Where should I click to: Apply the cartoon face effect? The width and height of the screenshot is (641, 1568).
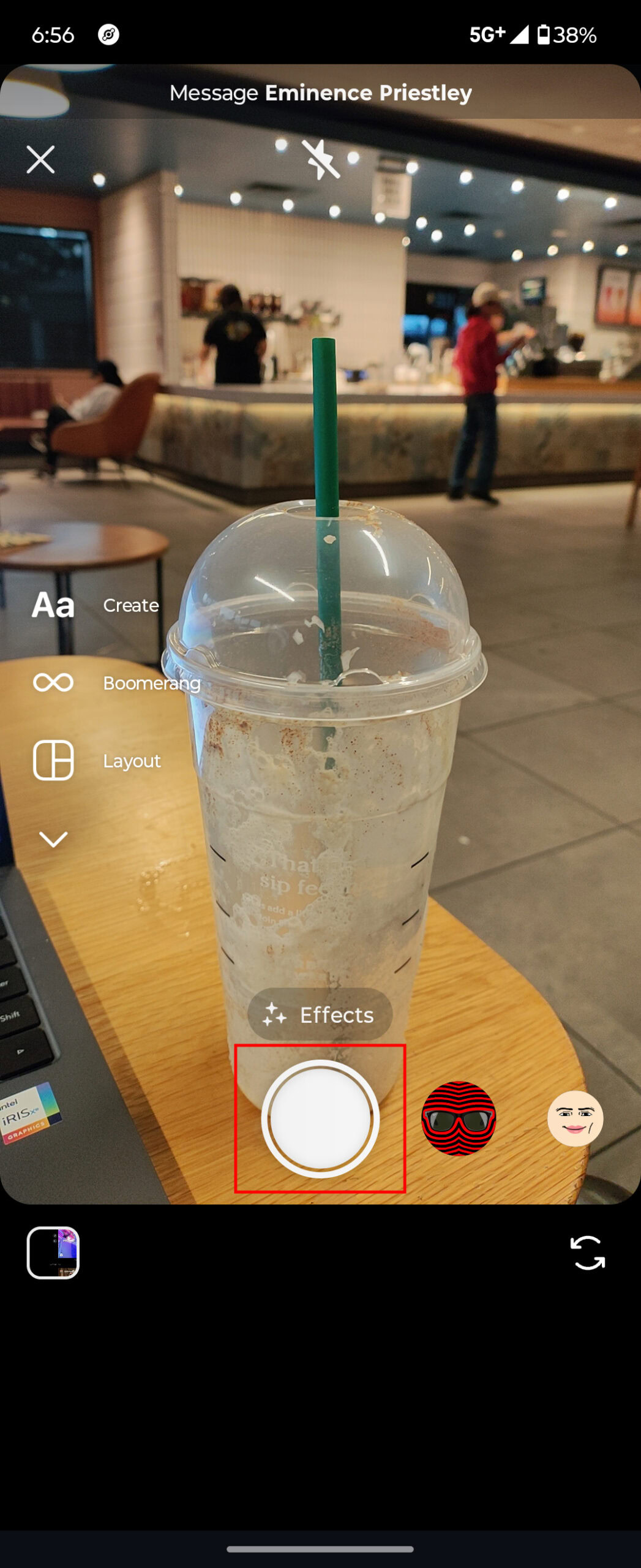574,1119
